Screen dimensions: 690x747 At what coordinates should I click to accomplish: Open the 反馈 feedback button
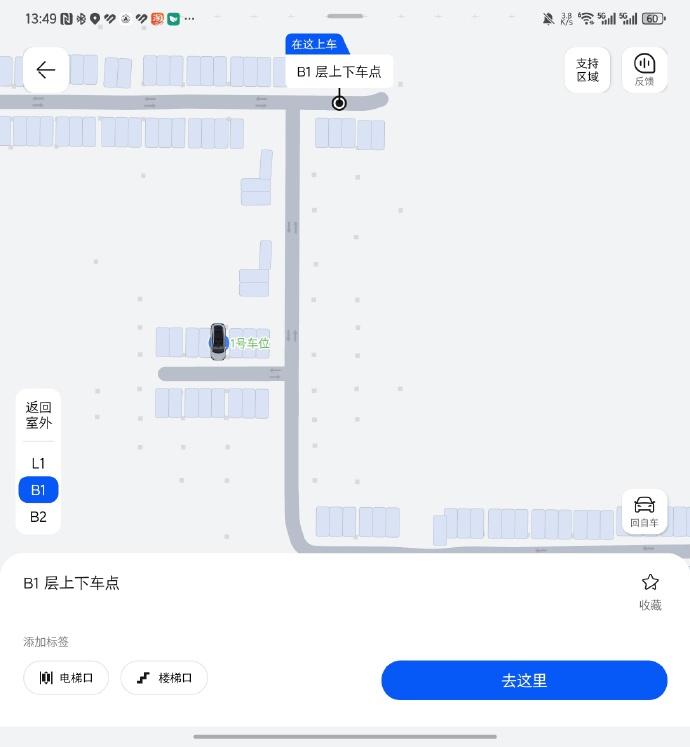(644, 70)
